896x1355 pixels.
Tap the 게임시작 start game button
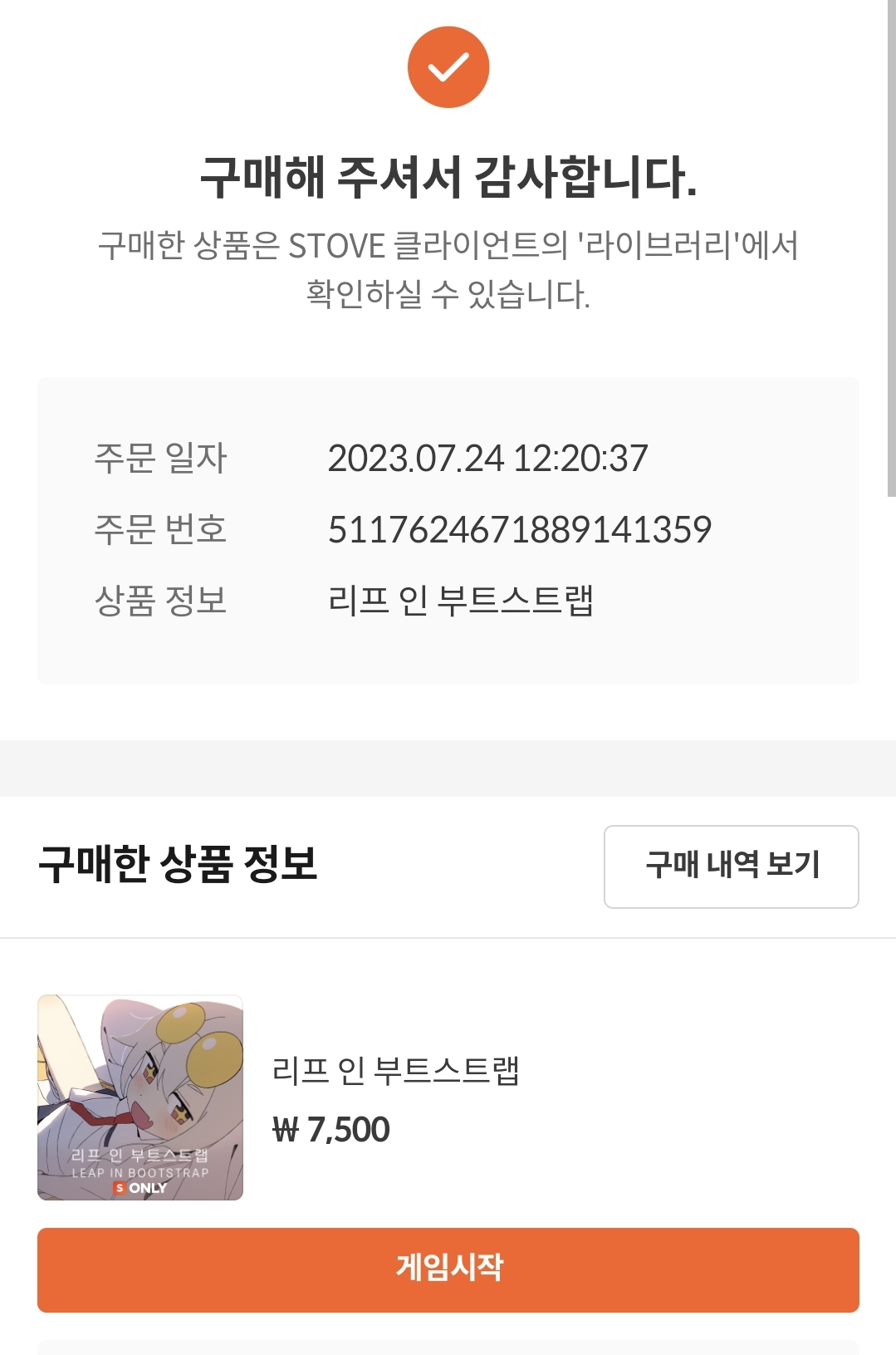tap(448, 1269)
